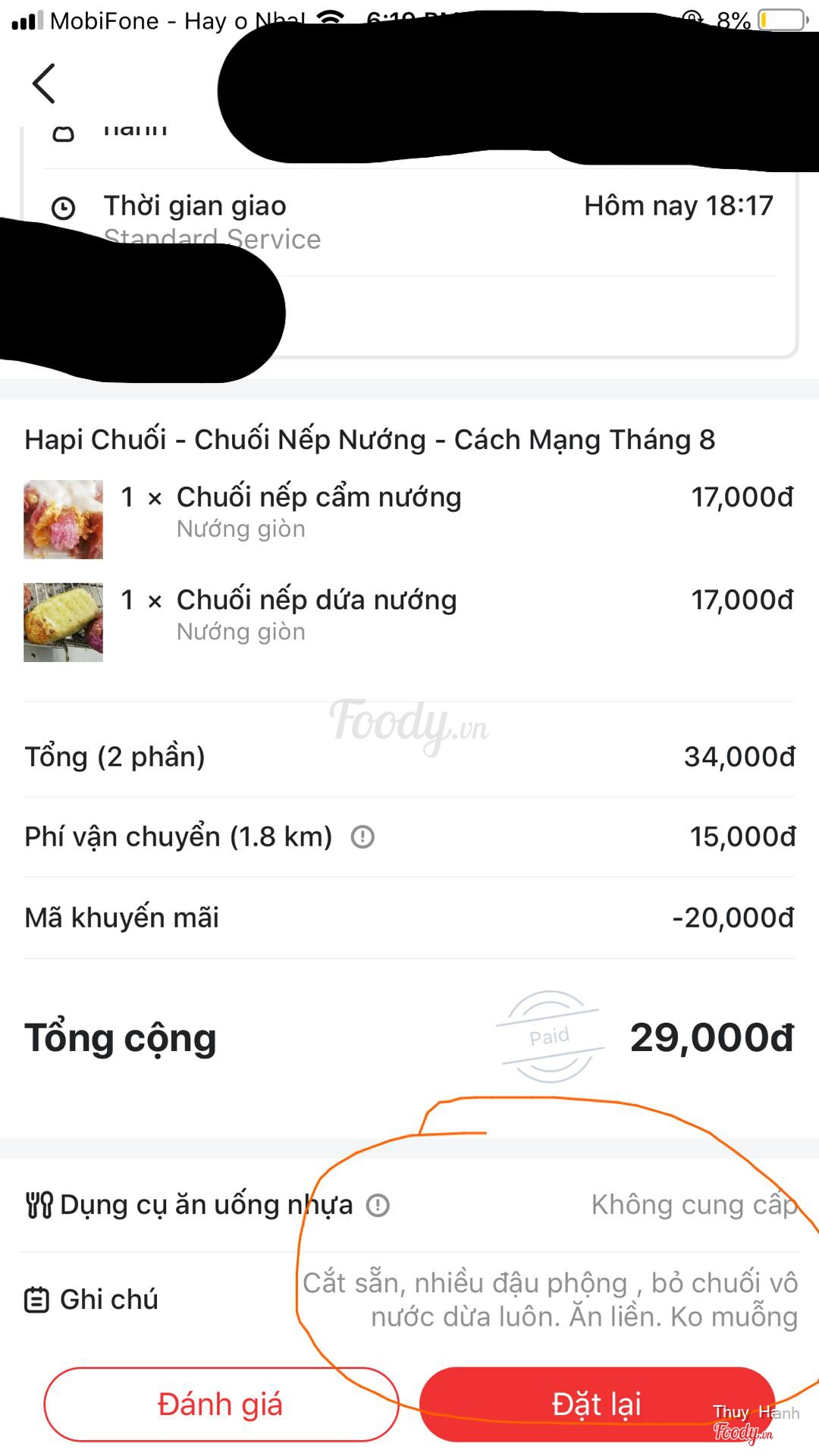
Task: Open Chuối nếp cẩm nướng photo
Action: (64, 519)
